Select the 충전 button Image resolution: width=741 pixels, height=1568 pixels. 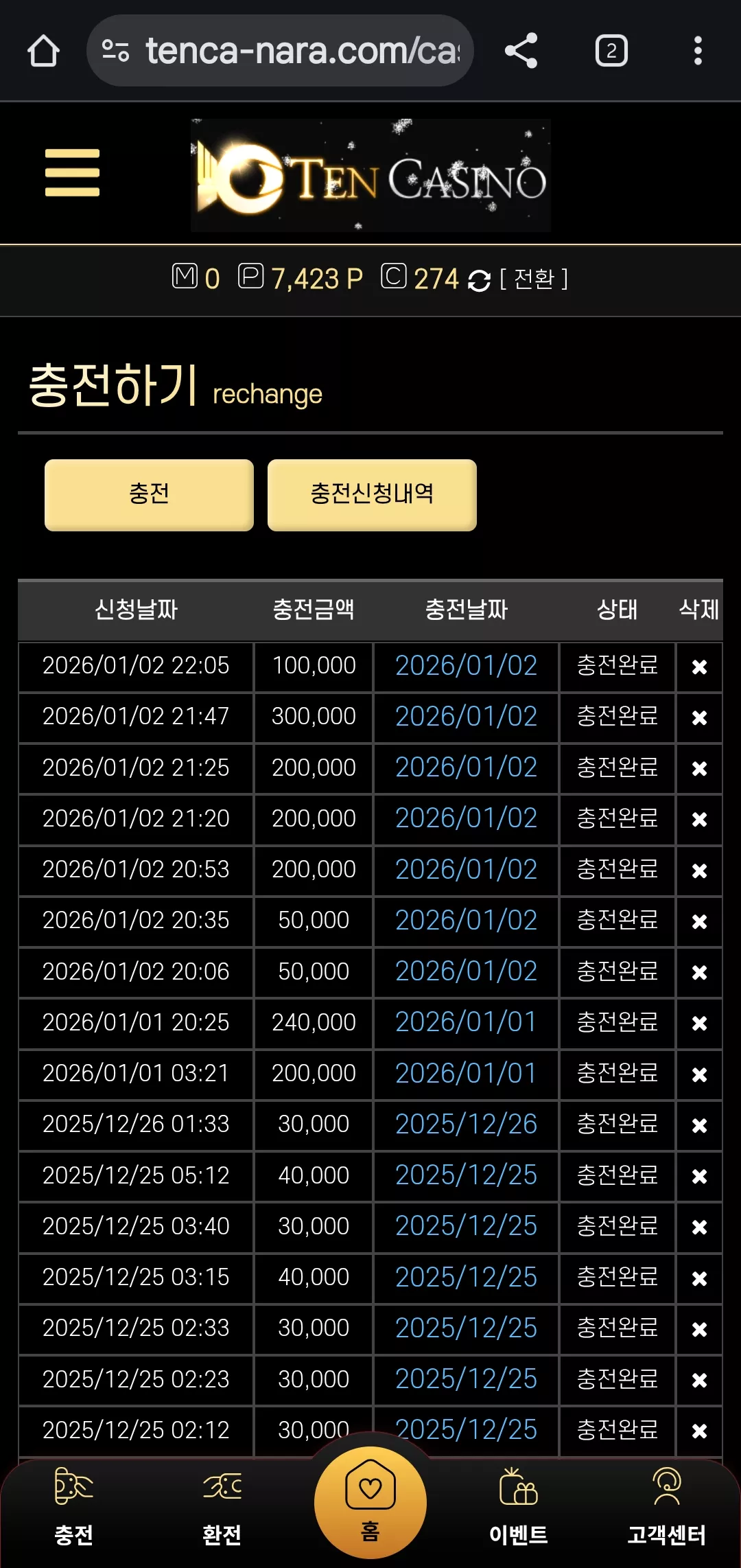(149, 495)
